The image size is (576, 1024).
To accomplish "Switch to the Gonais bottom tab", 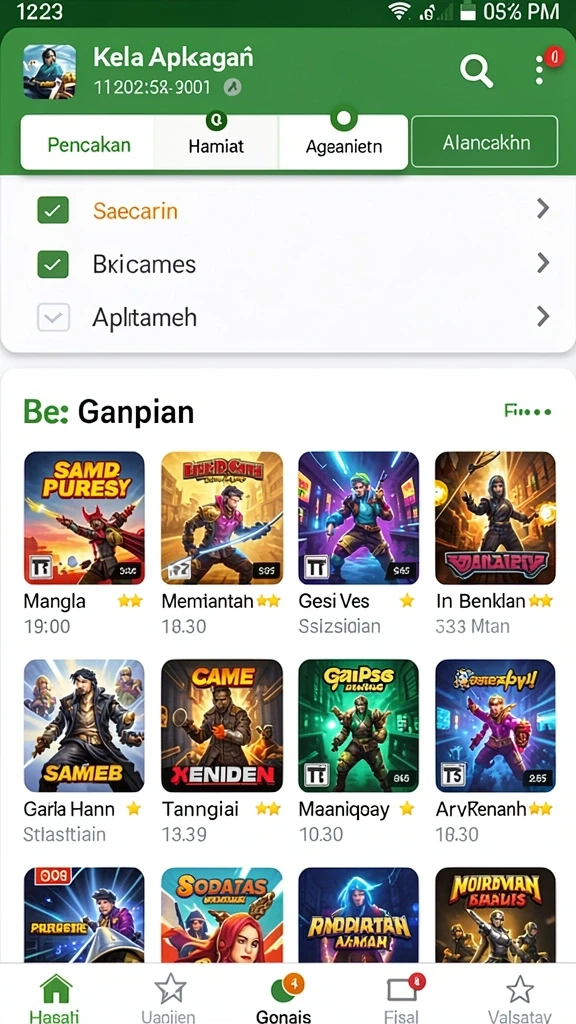I will pos(283,997).
